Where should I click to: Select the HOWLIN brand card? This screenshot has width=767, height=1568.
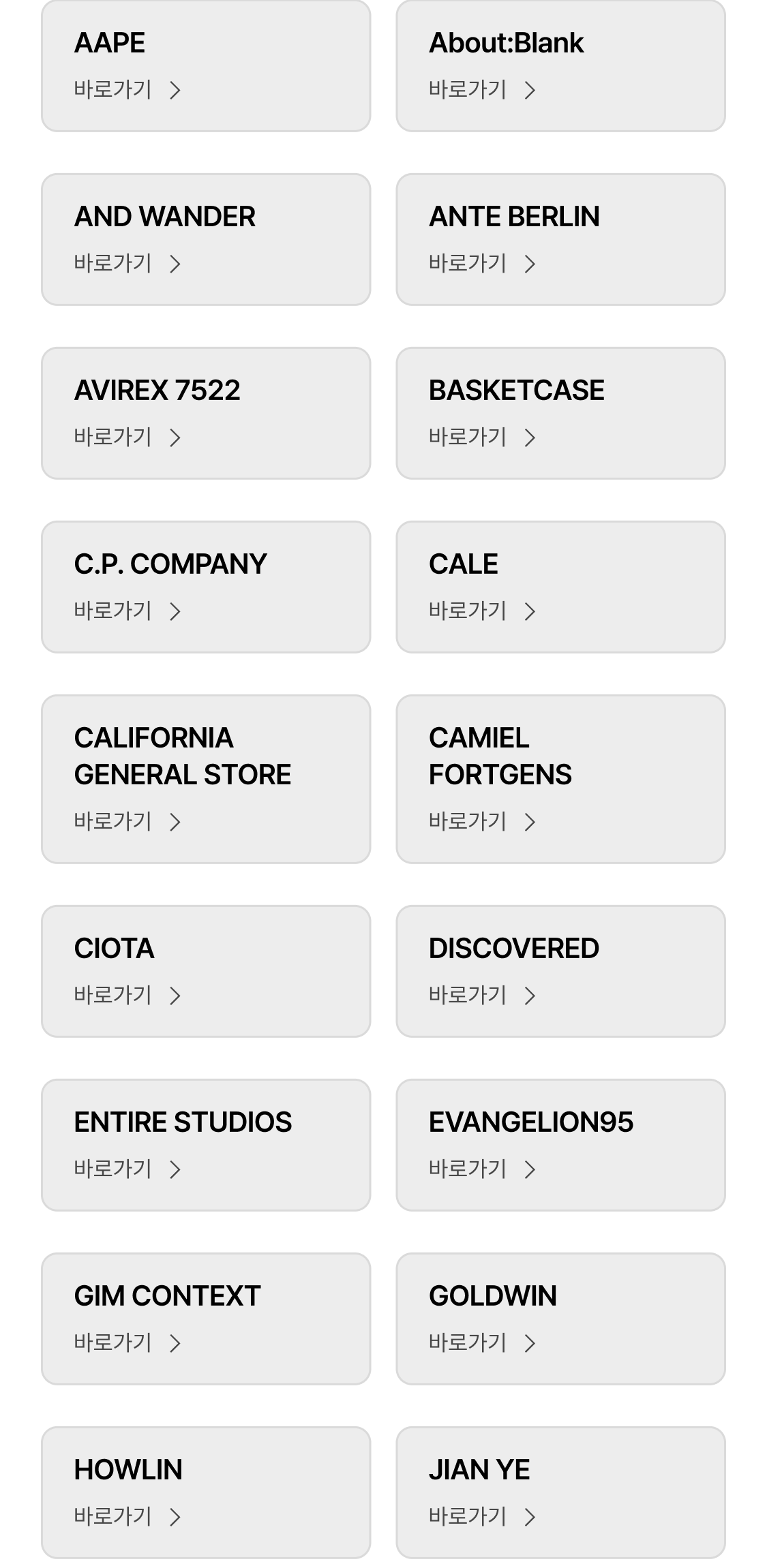click(x=206, y=1492)
